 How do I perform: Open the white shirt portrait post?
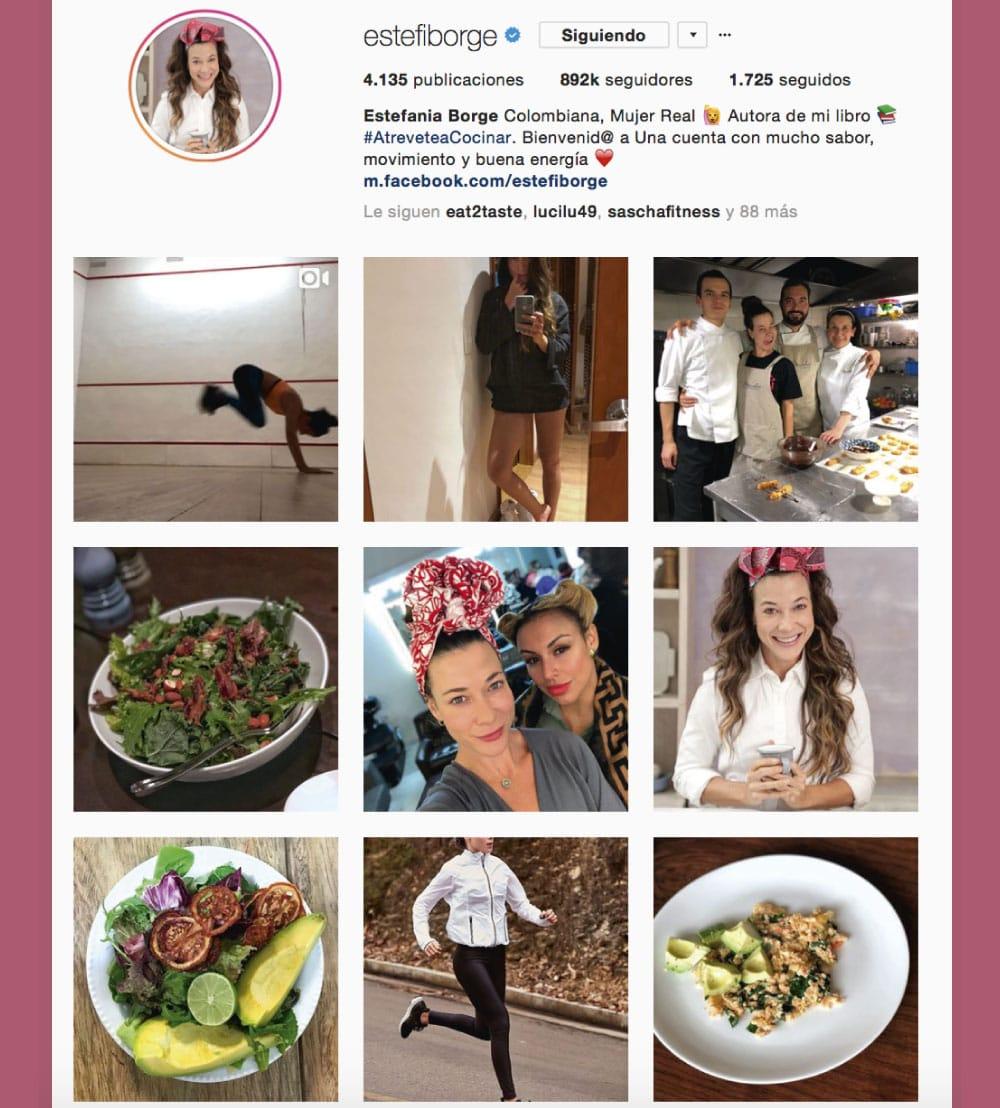tap(785, 679)
